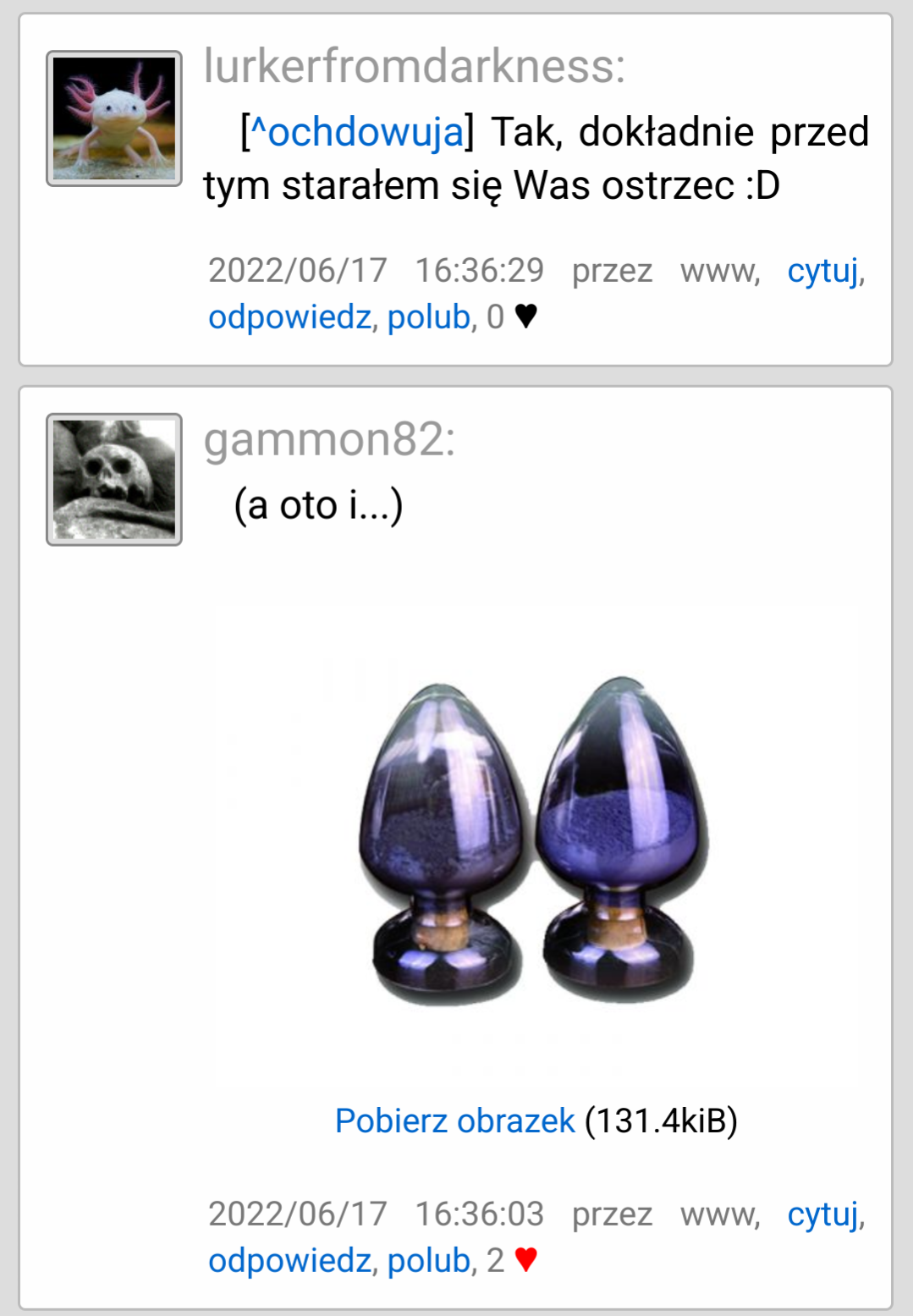Reply to gammon82 via odpowiedz
Image resolution: width=913 pixels, height=1316 pixels.
tap(289, 1261)
